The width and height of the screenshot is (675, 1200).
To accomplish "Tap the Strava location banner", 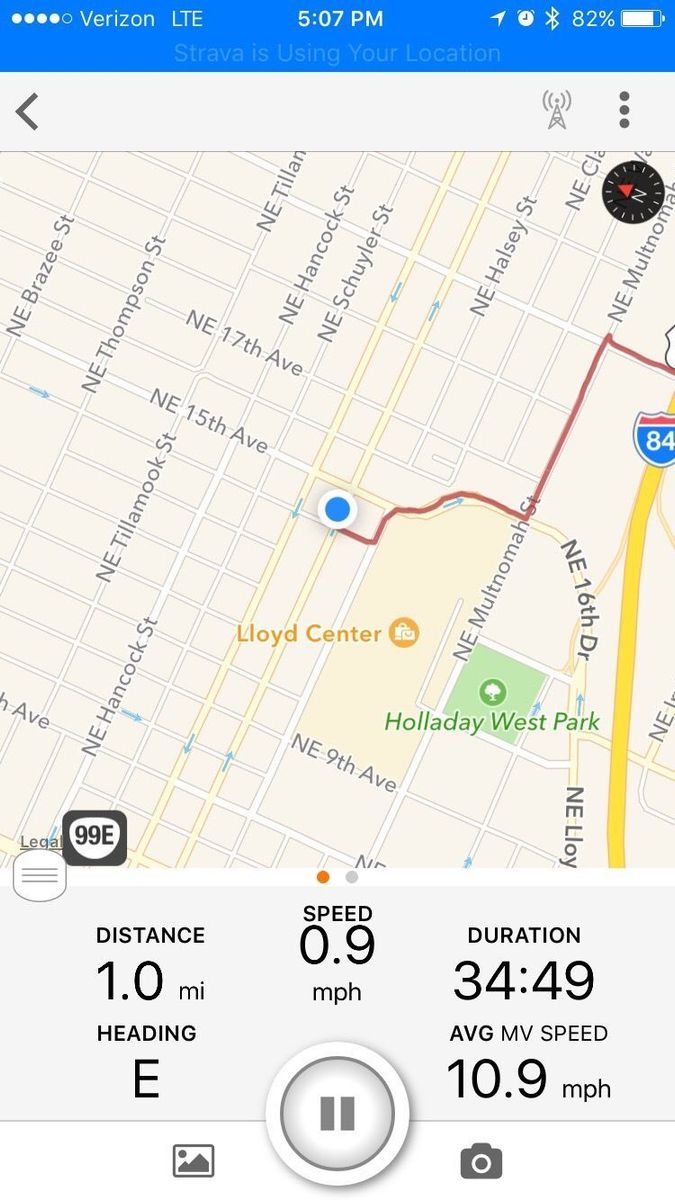I will click(337, 53).
